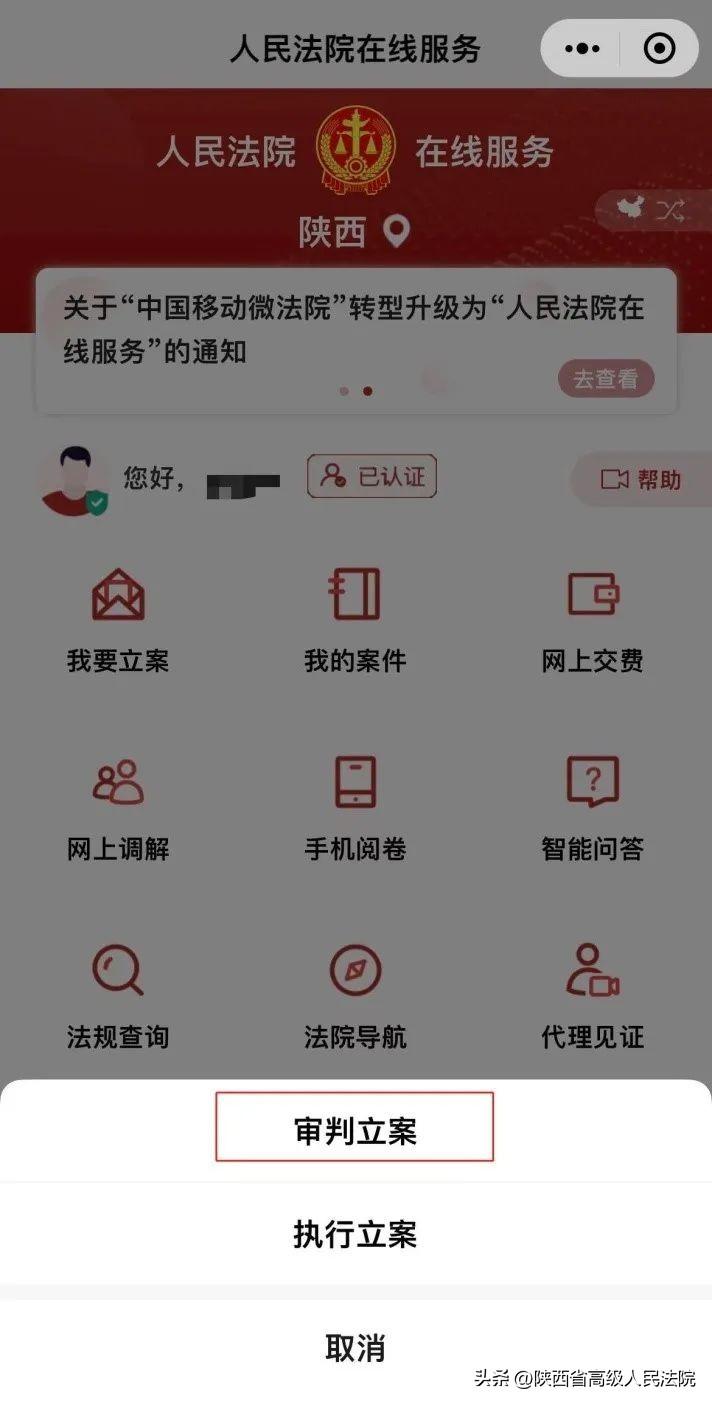Select 执行立案 option
The height and width of the screenshot is (1404, 712).
coord(355,1234)
